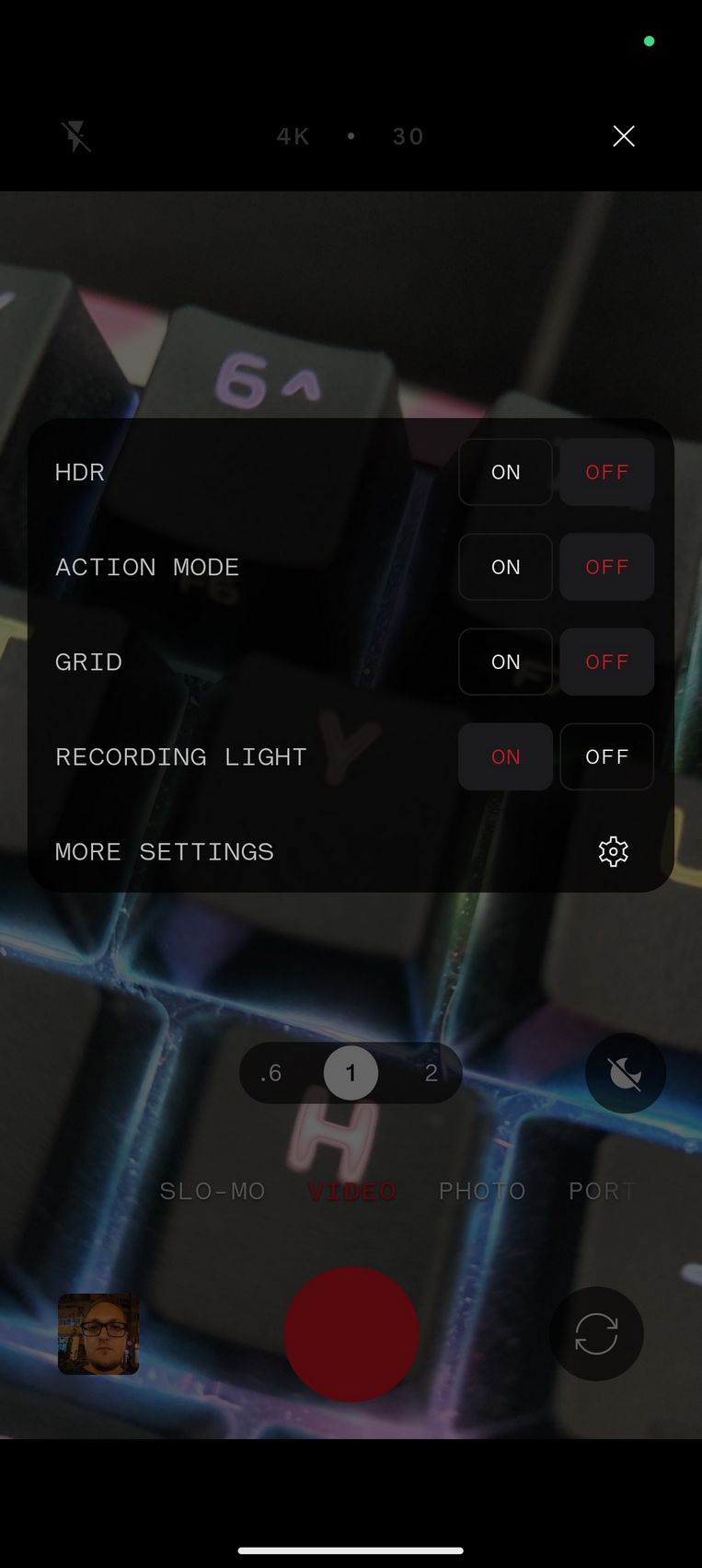The width and height of the screenshot is (702, 1568).
Task: Select the 1x zoom lens
Action: click(x=351, y=1073)
